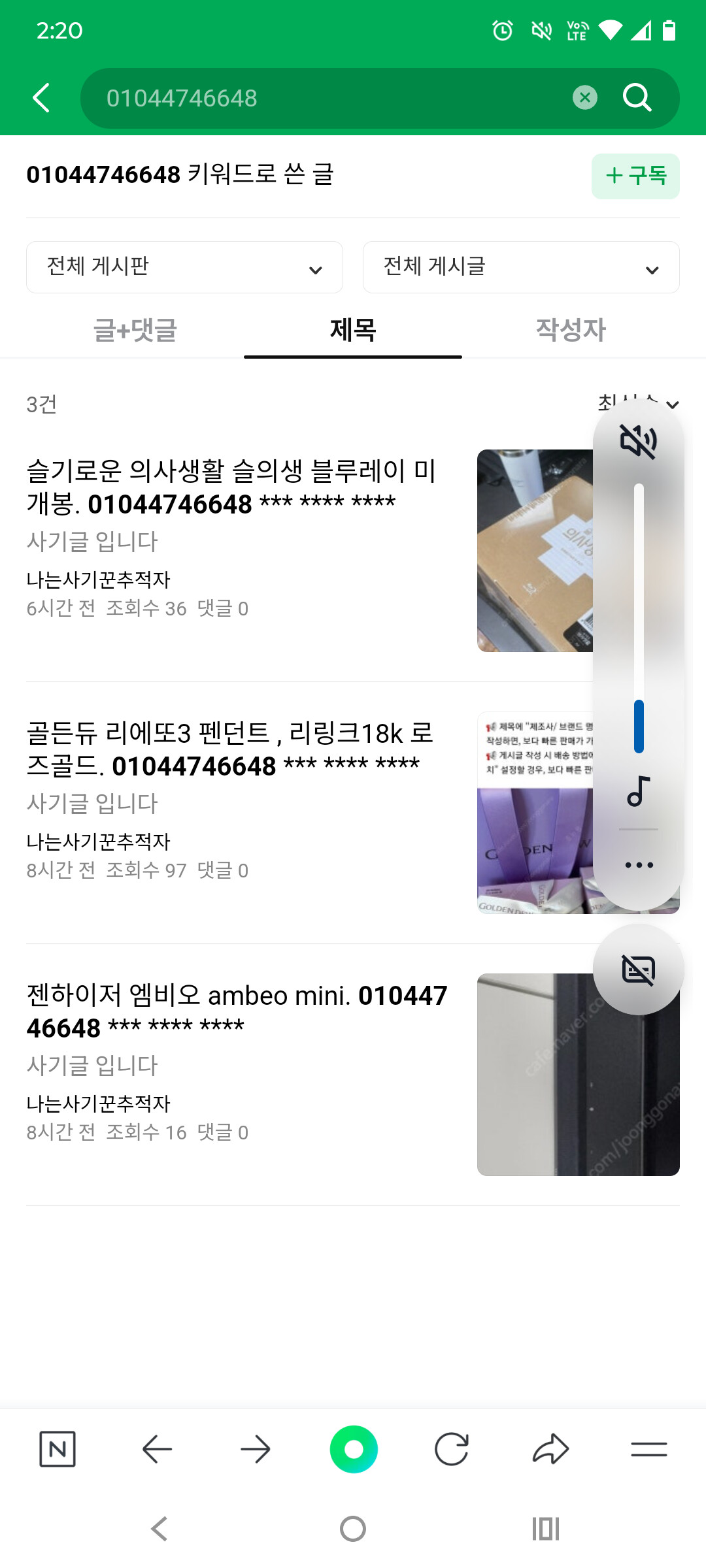The height and width of the screenshot is (1568, 706).
Task: Toggle live captions in the volume panel
Action: (638, 970)
